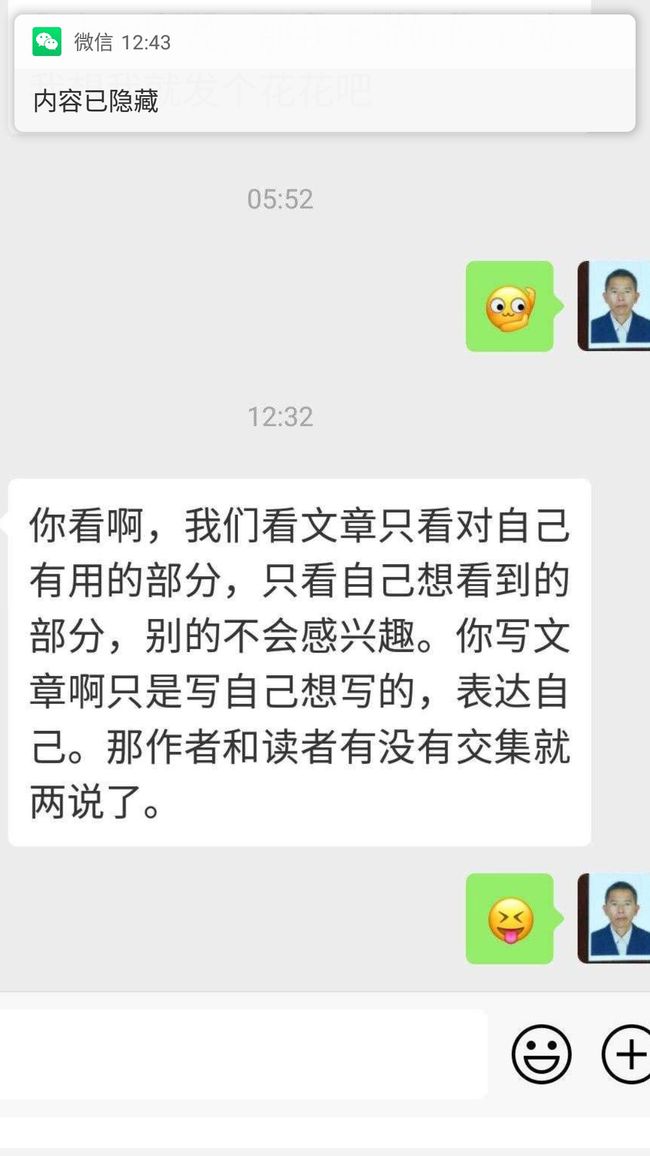Image resolution: width=650 pixels, height=1156 pixels.
Task: Open the WeChat notification banner
Action: pos(324,74)
